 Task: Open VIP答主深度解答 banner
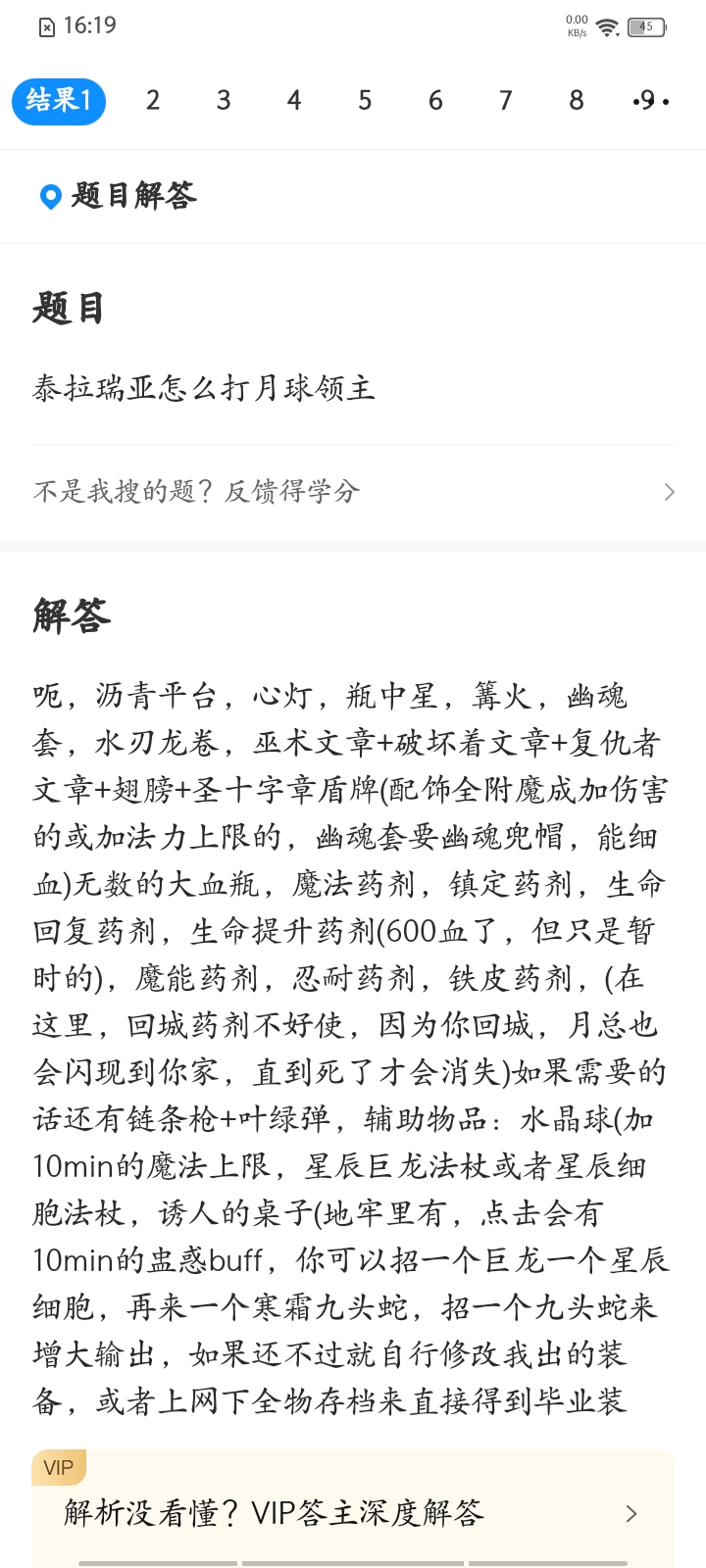353,1513
